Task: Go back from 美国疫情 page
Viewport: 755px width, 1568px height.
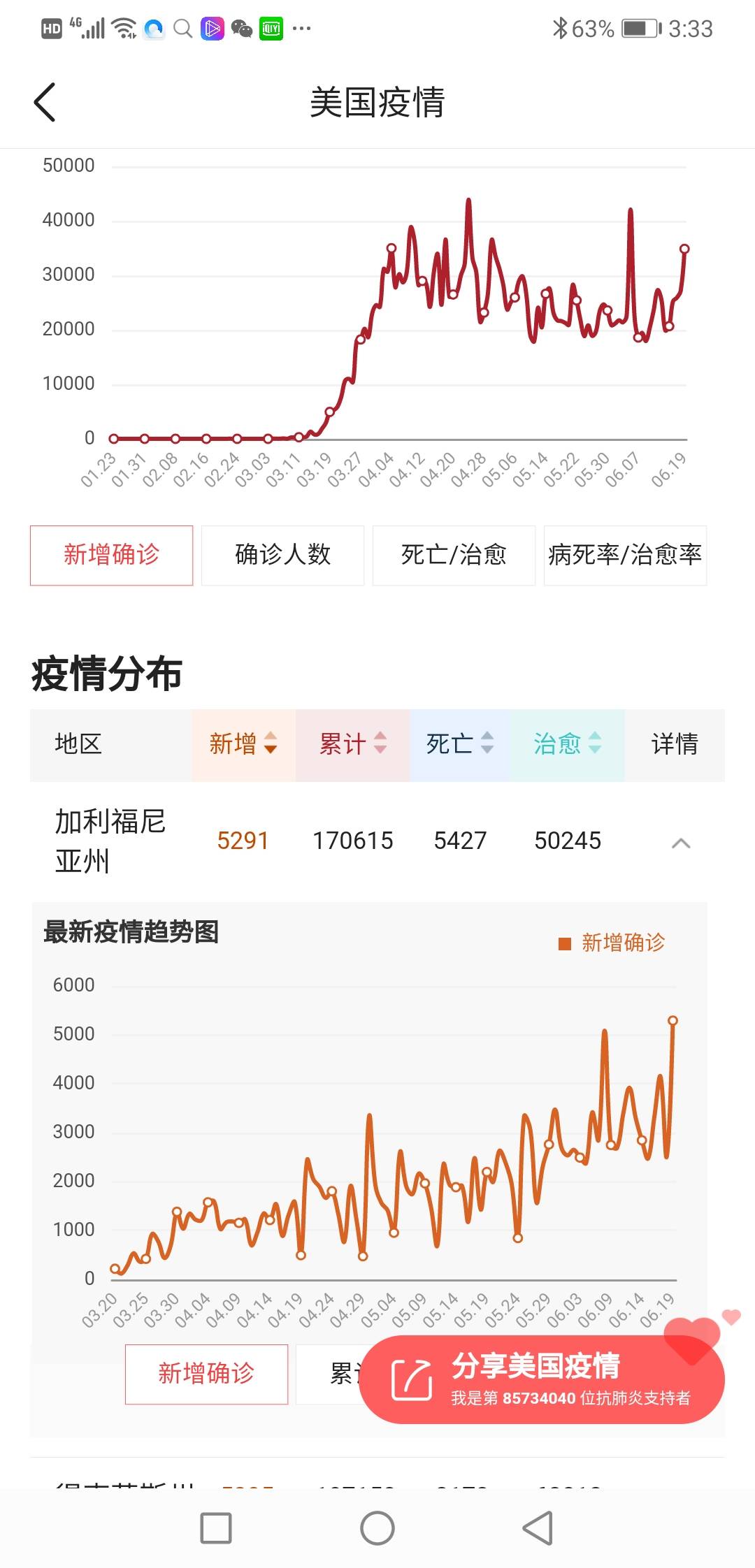Action: point(45,102)
